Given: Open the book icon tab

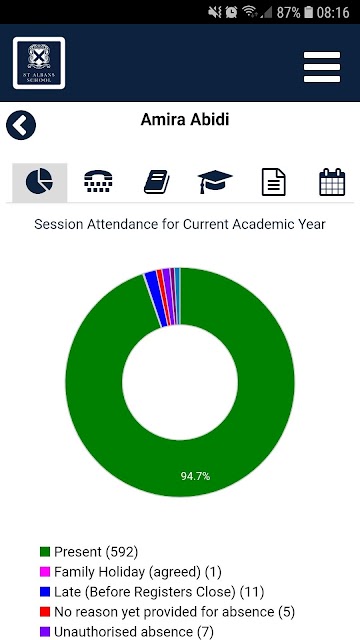Looking at the screenshot, I should click(x=157, y=182).
